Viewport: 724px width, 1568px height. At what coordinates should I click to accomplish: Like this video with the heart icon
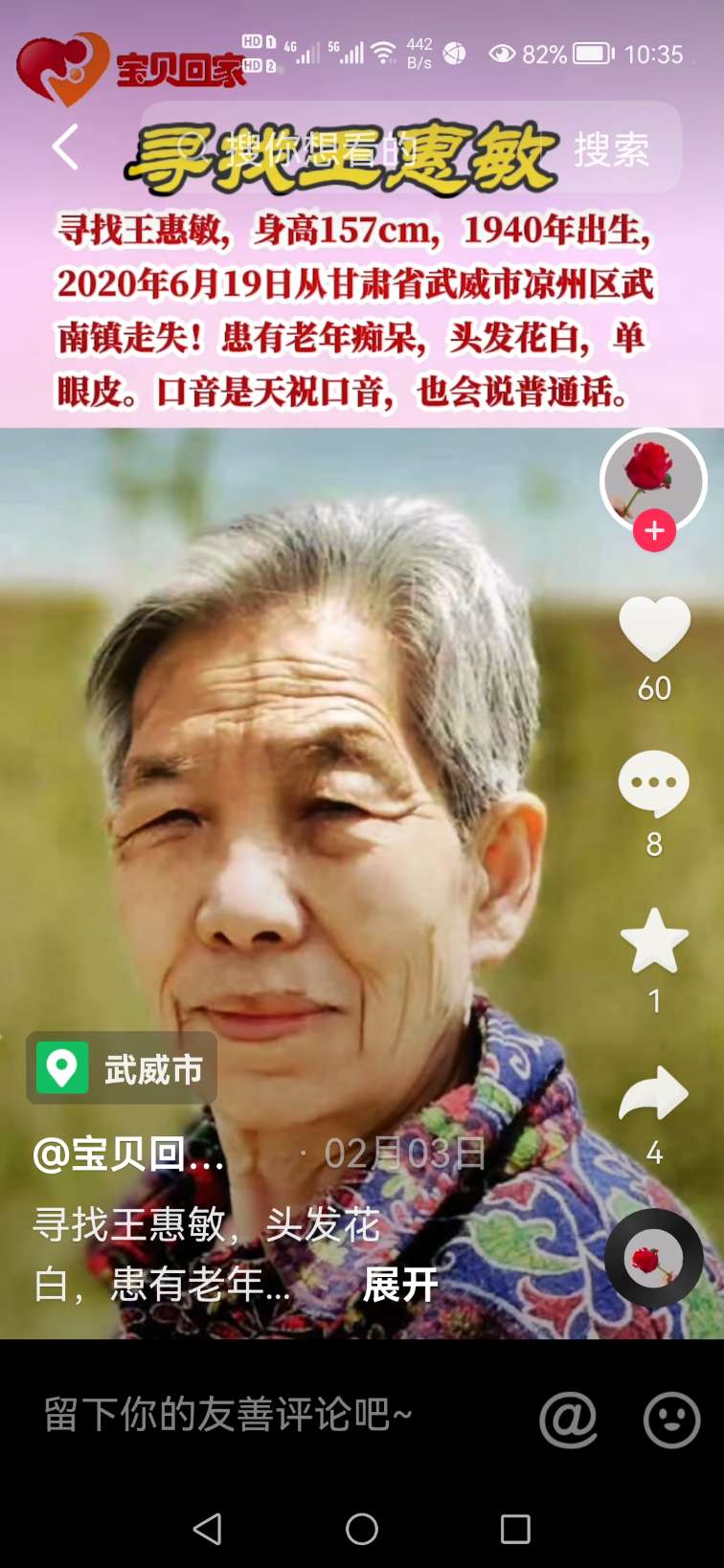pos(654,629)
